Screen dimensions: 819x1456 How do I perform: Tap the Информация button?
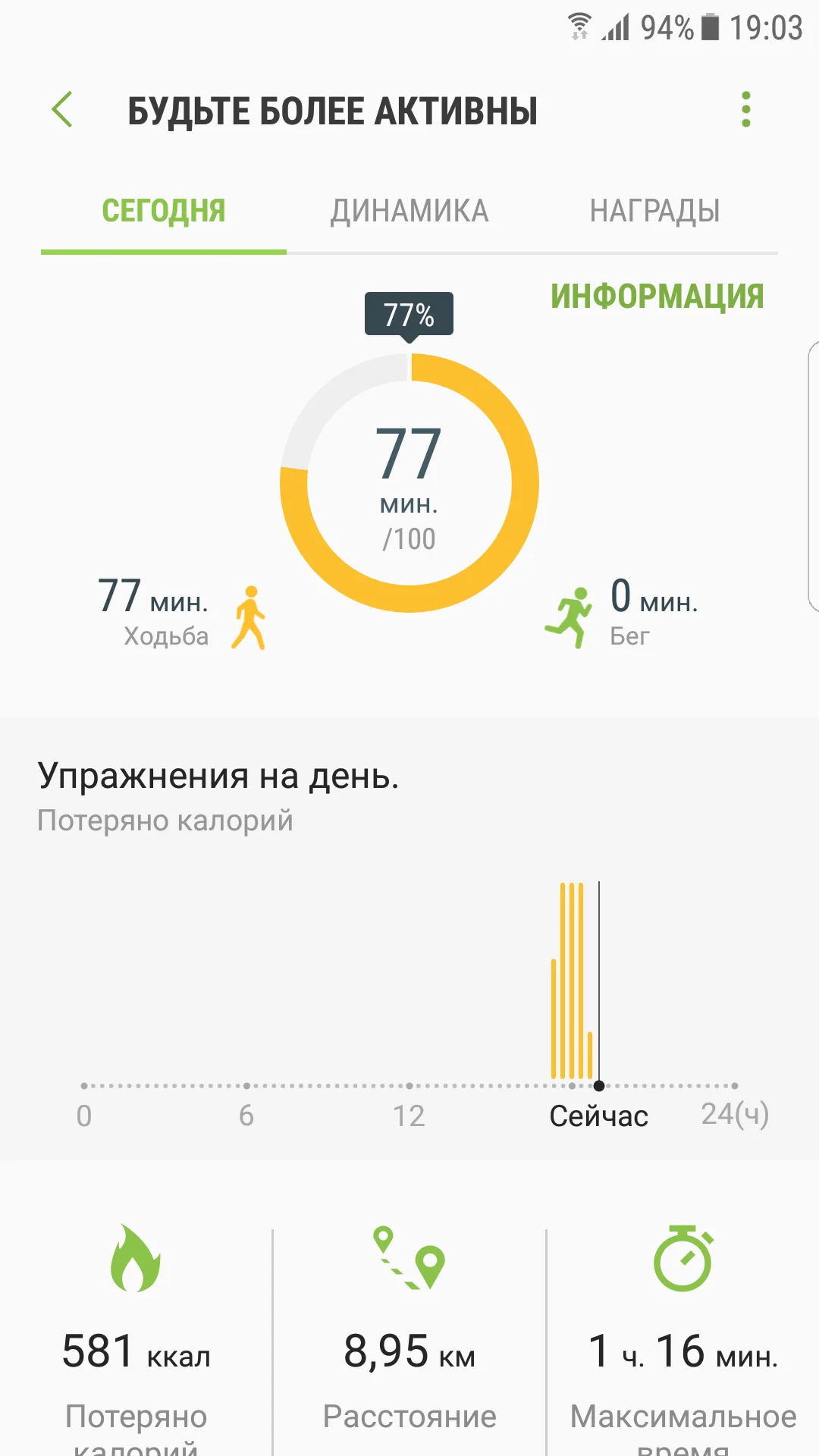(x=657, y=297)
